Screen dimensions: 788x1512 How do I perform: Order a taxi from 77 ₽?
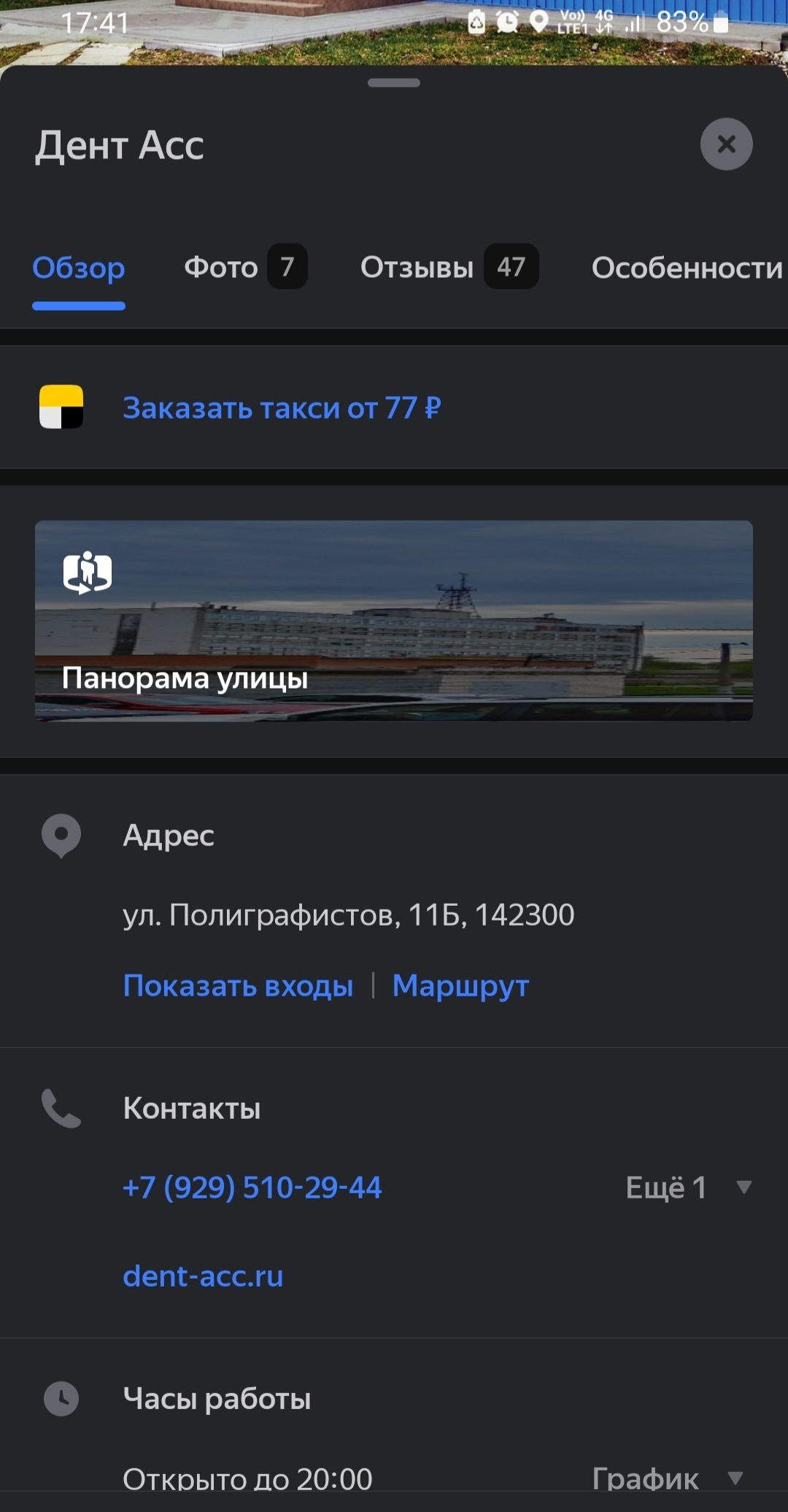282,408
